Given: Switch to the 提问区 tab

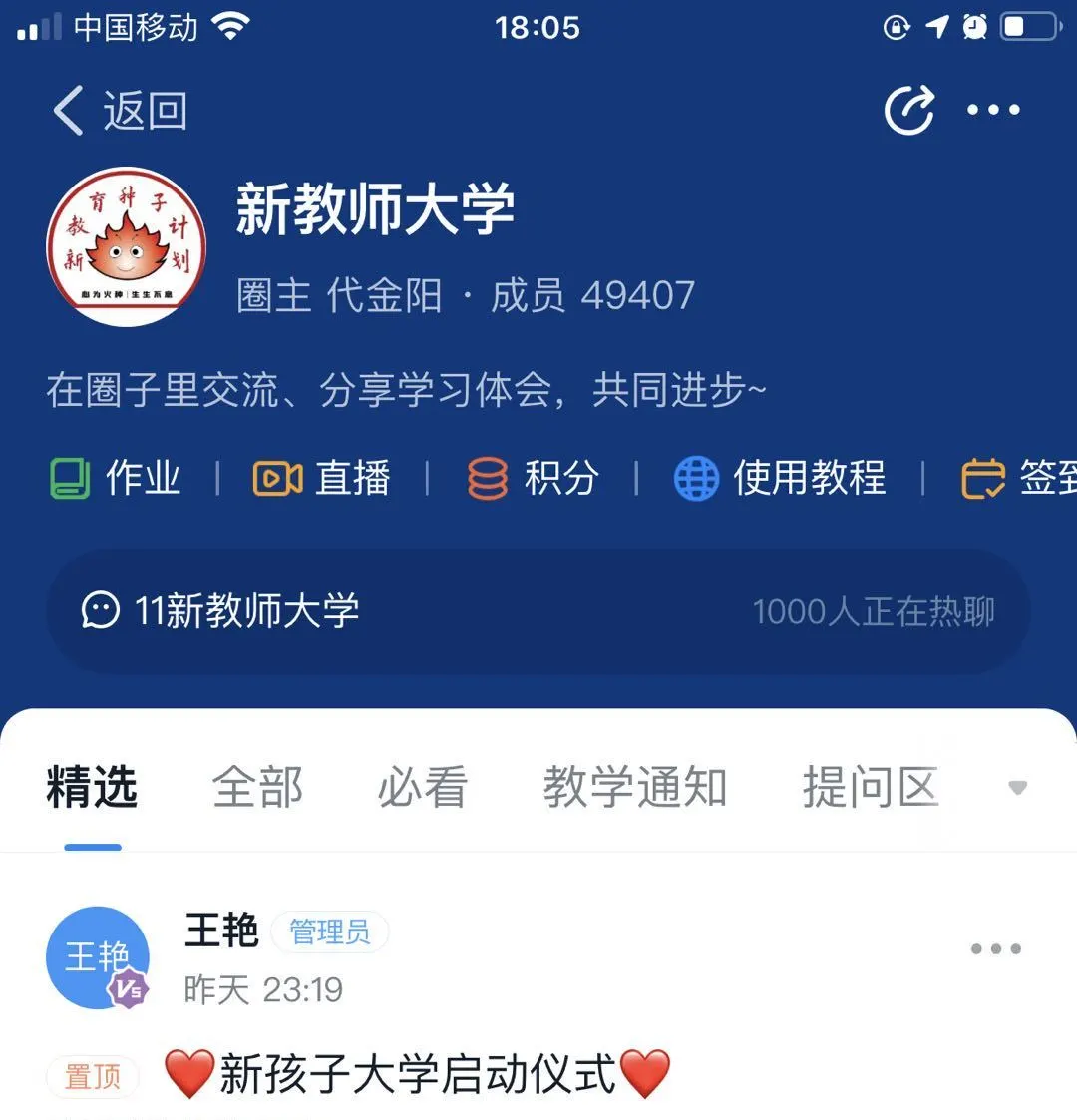Looking at the screenshot, I should (870, 787).
